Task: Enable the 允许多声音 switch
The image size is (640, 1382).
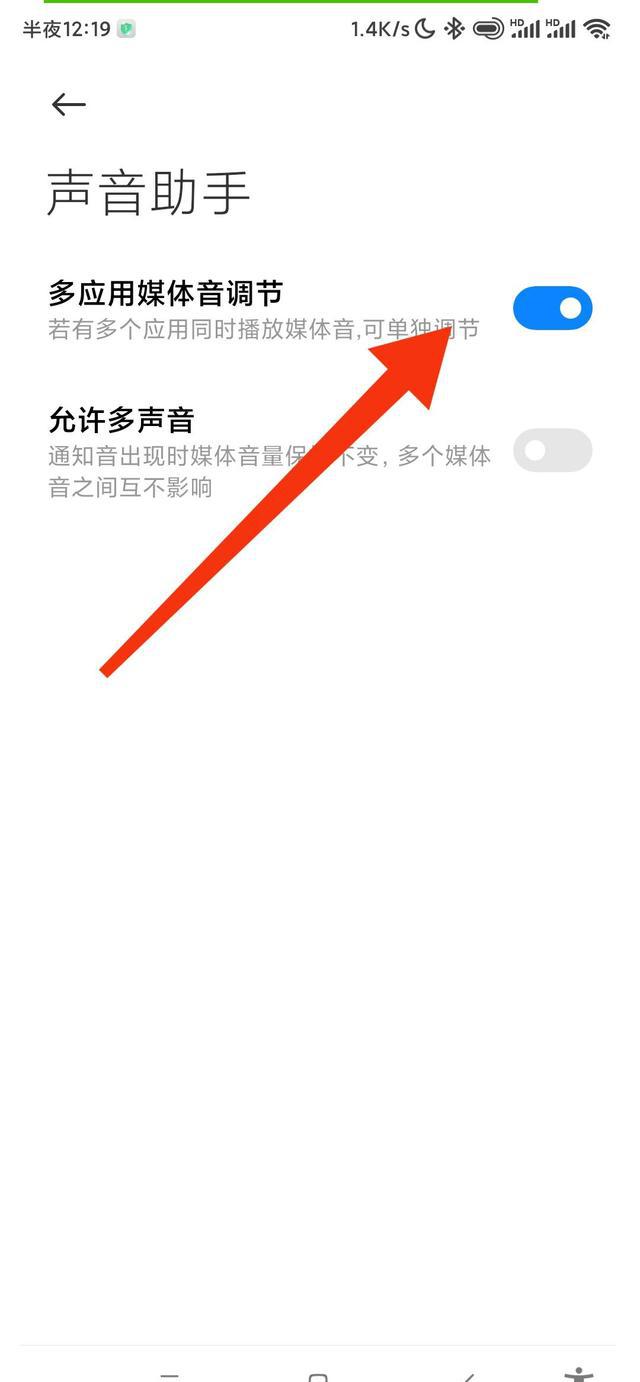Action: point(552,451)
